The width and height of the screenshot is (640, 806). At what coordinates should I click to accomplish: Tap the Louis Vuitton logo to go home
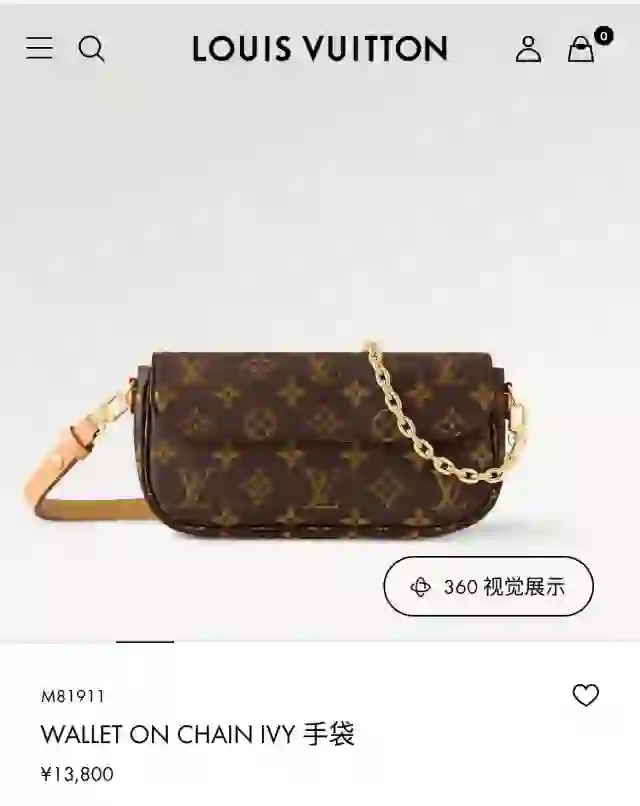(320, 49)
